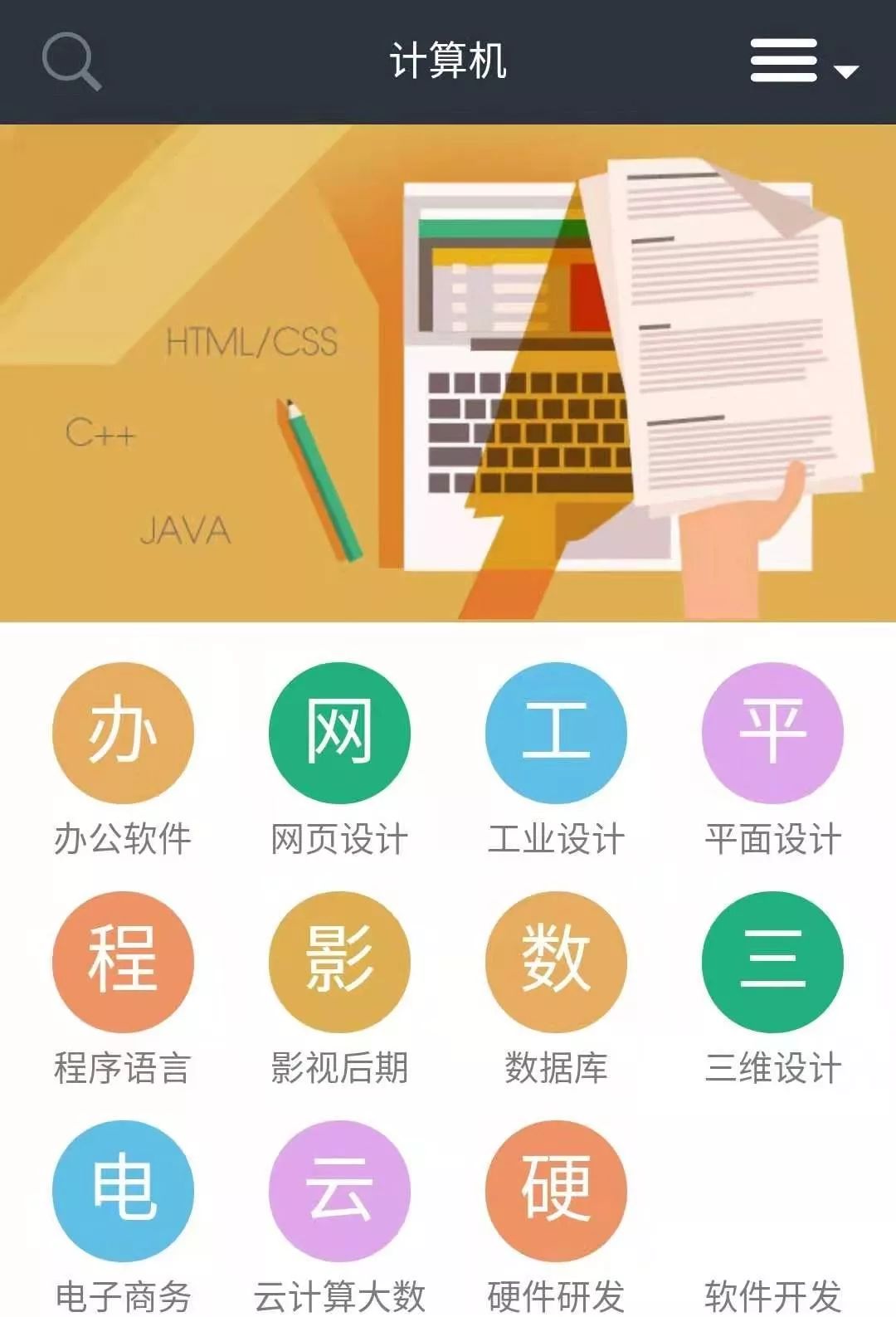Go to 工业设计 category
Screen dimensions: 896x1317
[x=556, y=734]
